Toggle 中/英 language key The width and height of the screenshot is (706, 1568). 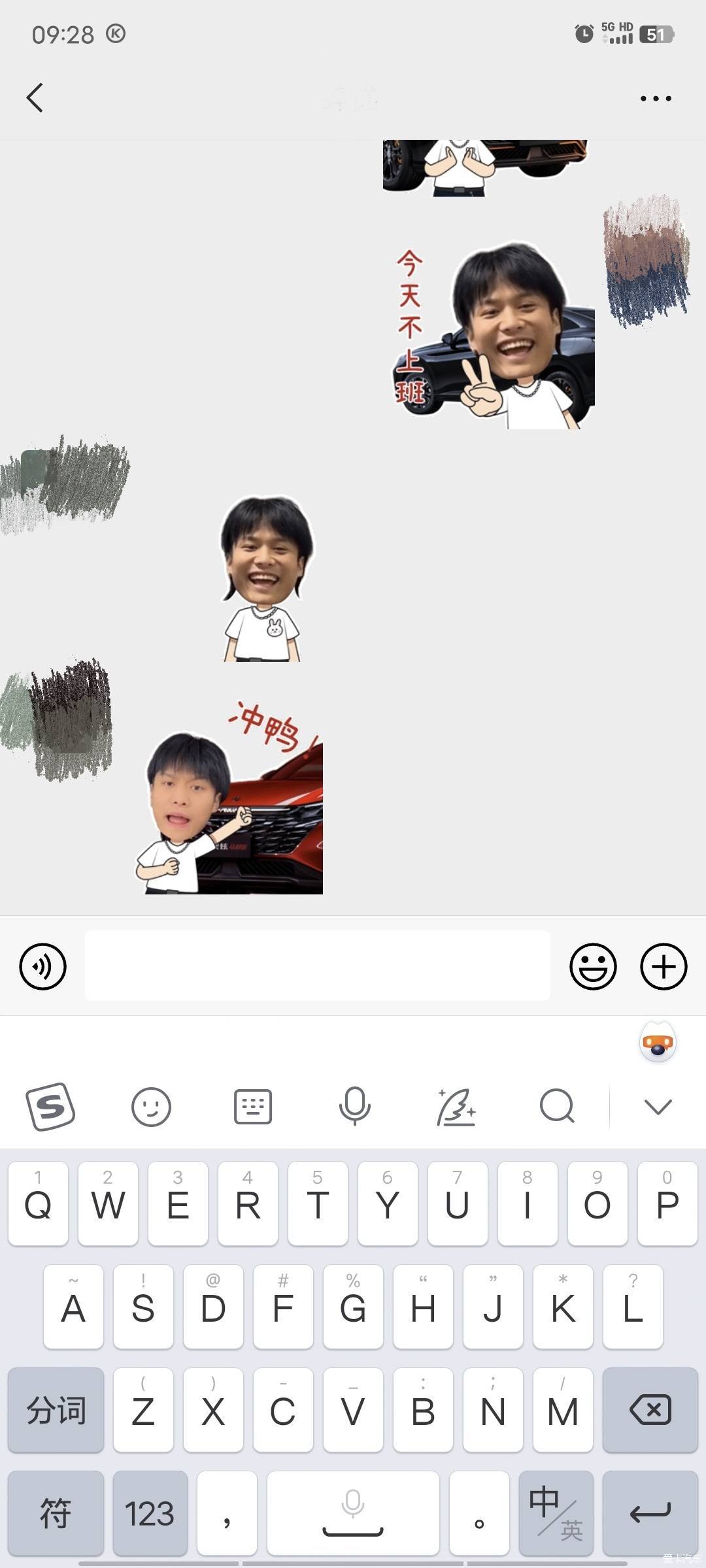coord(556,1513)
